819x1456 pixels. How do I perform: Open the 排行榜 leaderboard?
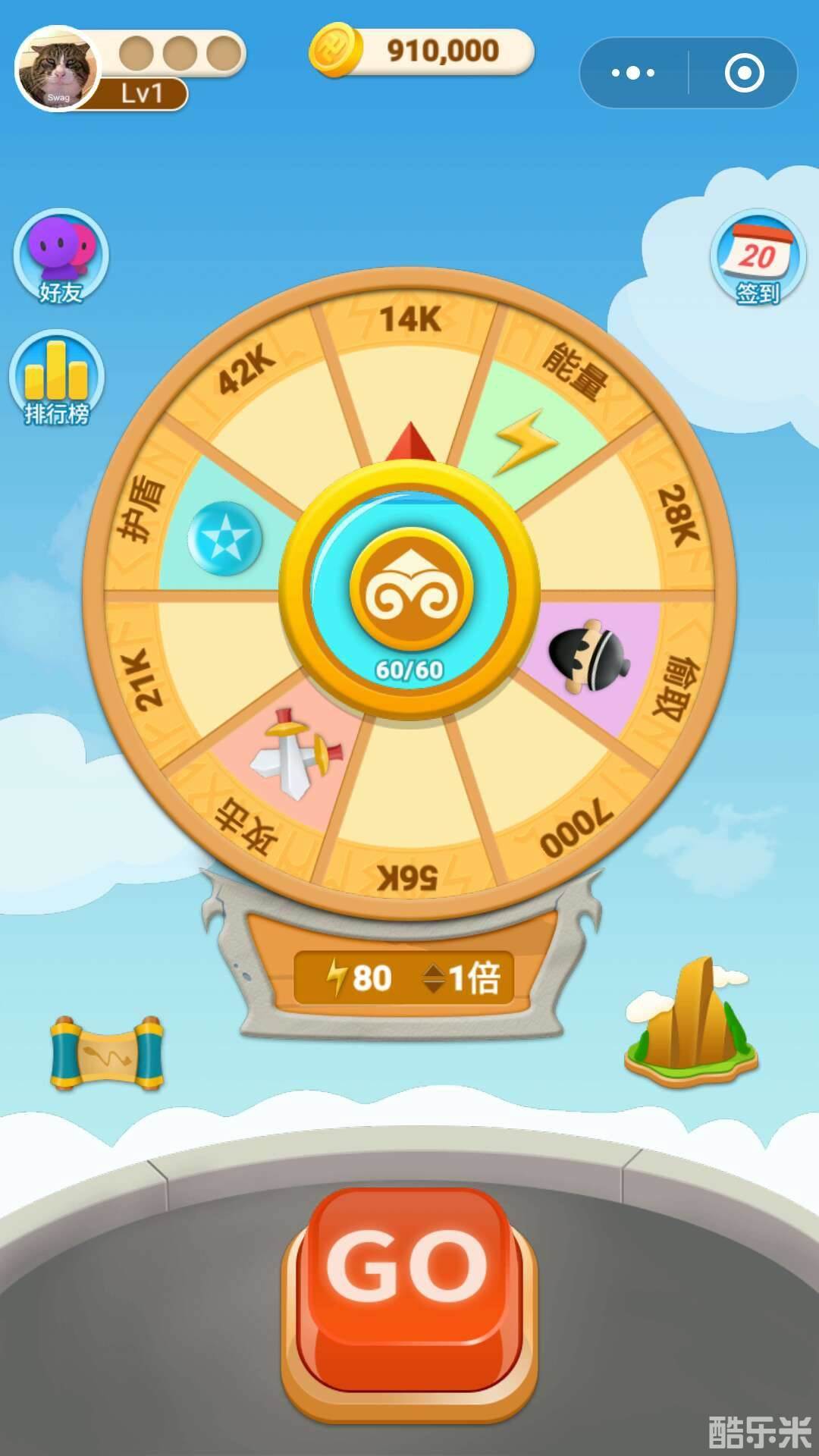click(x=57, y=378)
